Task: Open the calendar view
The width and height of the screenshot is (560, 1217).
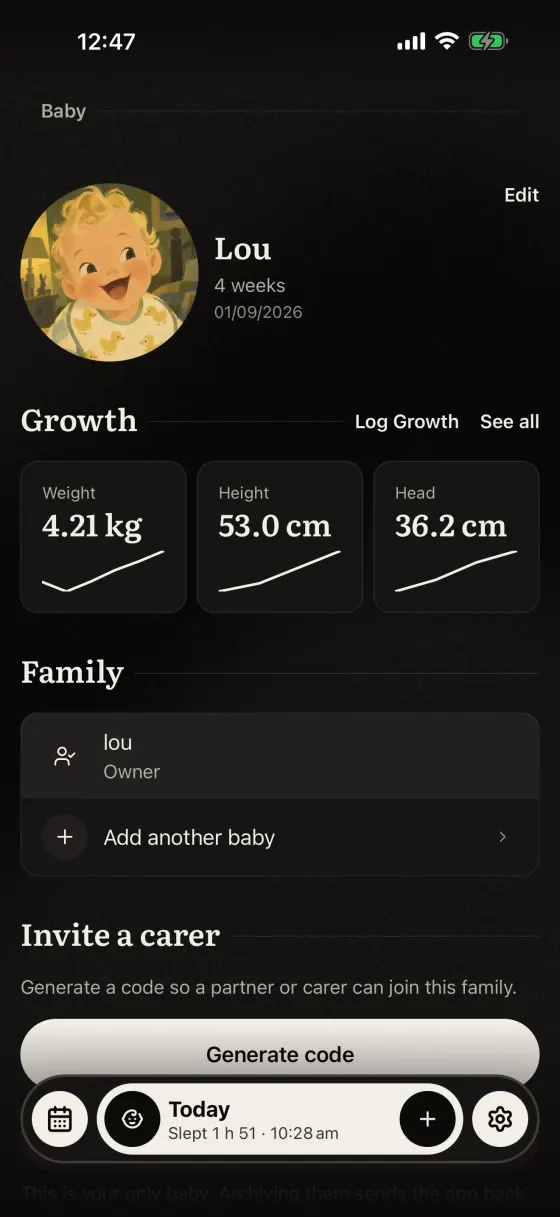Action: tap(60, 1119)
